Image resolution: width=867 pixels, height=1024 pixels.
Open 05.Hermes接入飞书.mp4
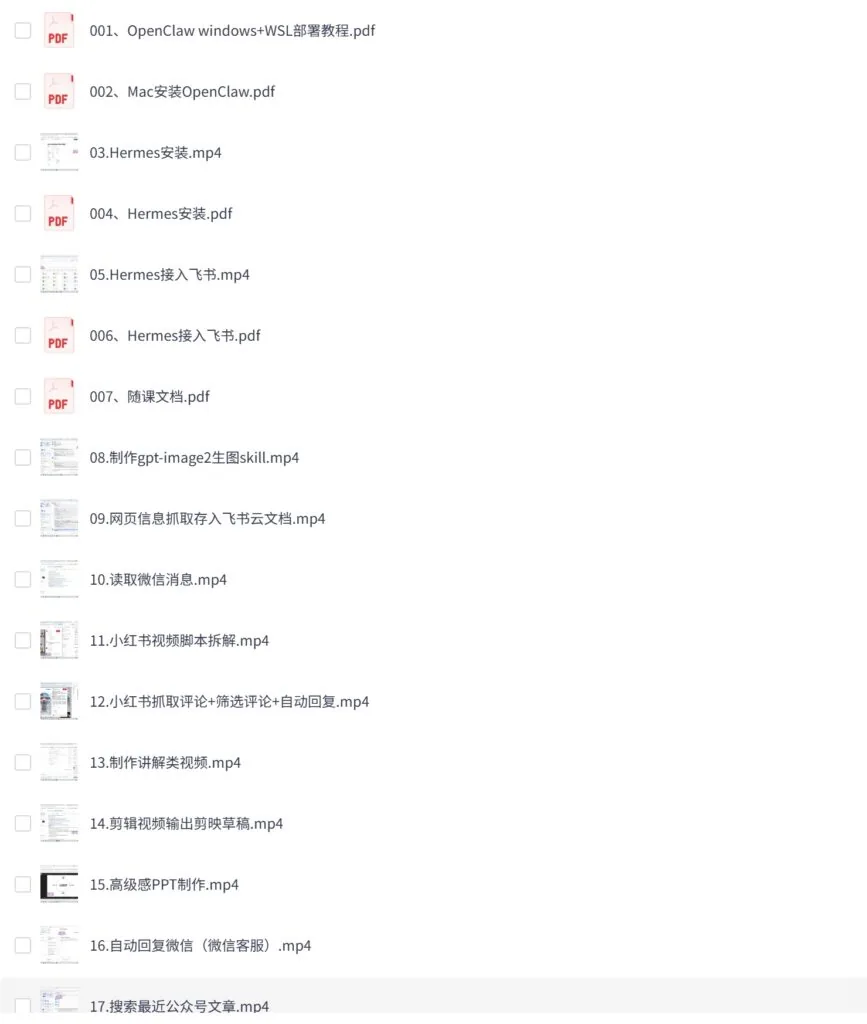(x=170, y=275)
